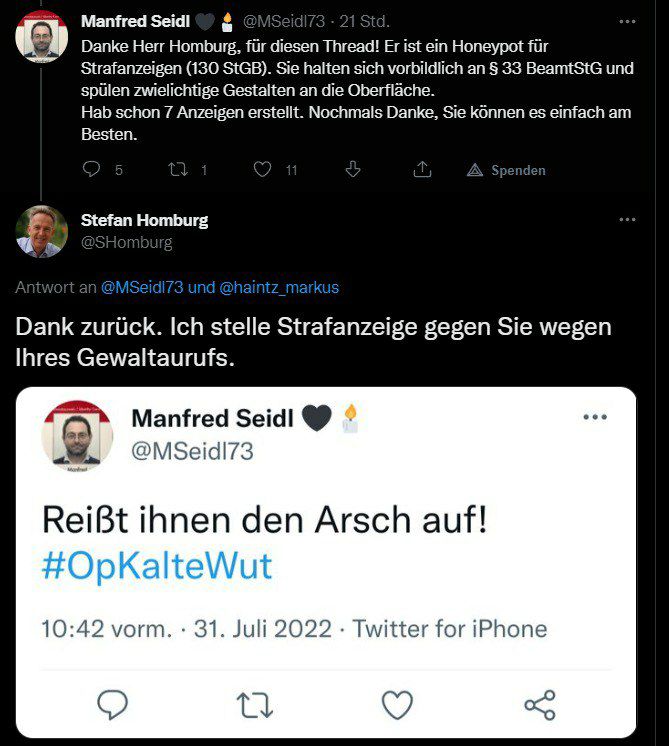
Task: Open overflow menu on Manfred Seidl's tweet
Action: (627, 21)
